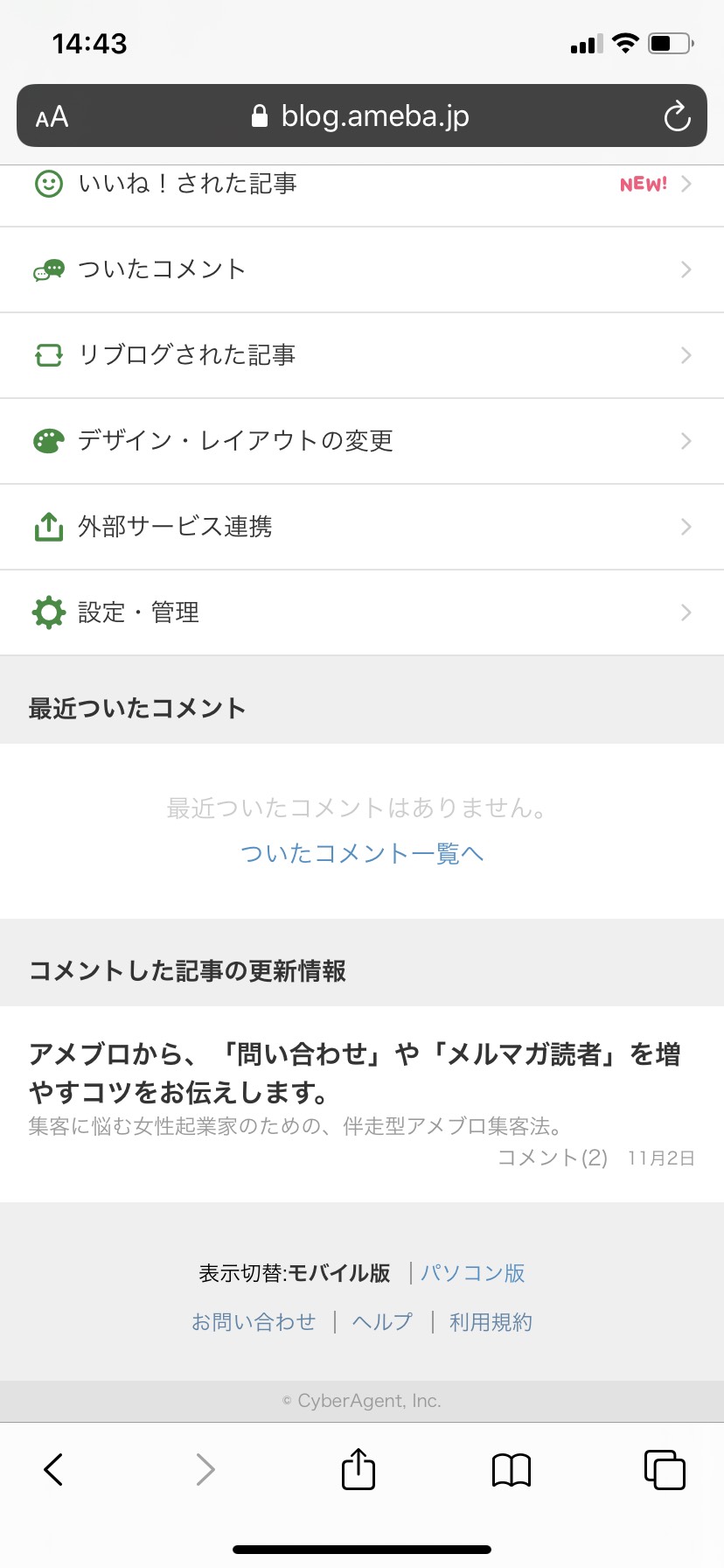Viewport: 724px width, 1568px height.
Task: Open 外部サービス連携 row
Action: click(362, 527)
